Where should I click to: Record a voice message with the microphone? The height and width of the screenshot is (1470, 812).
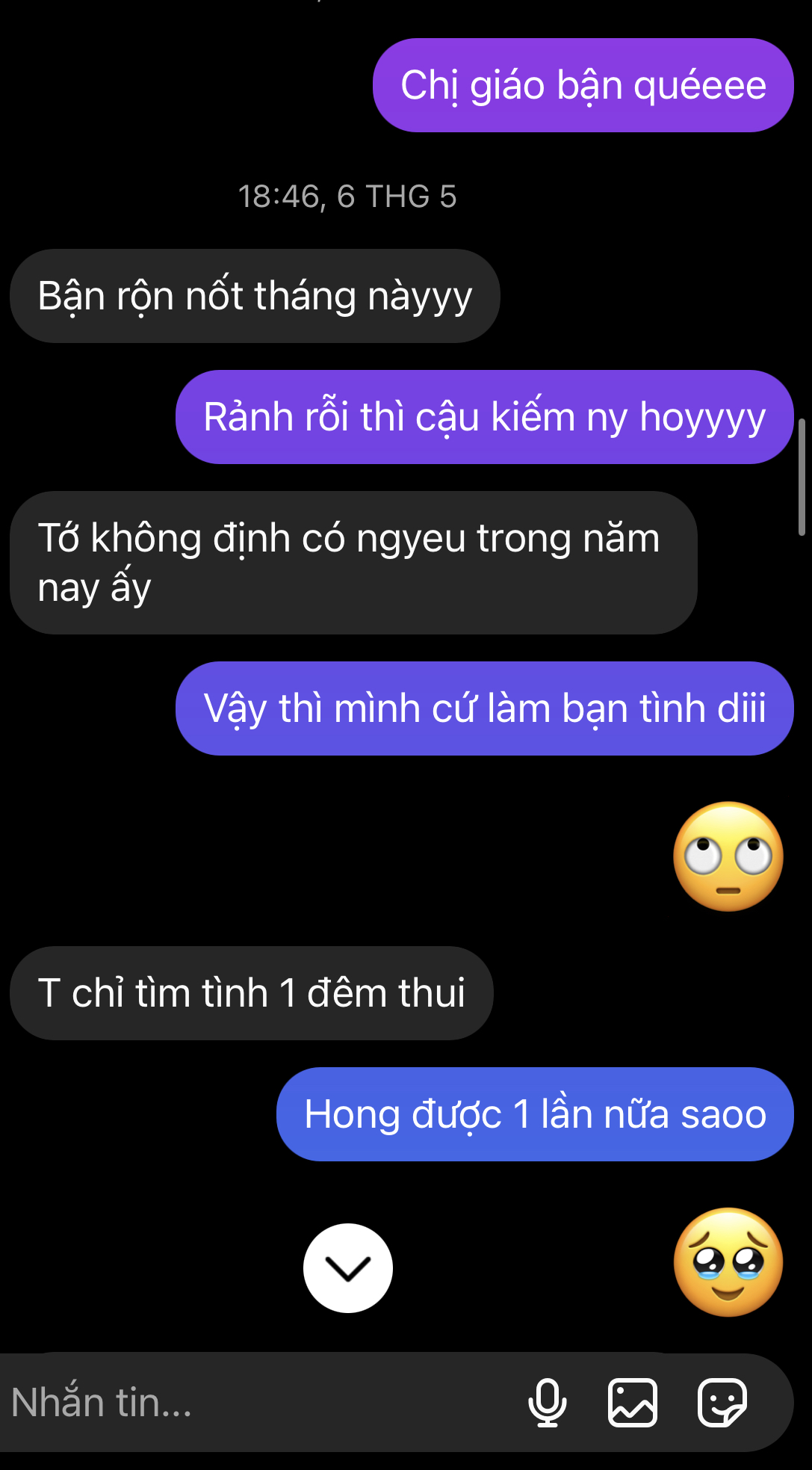coord(547,1403)
